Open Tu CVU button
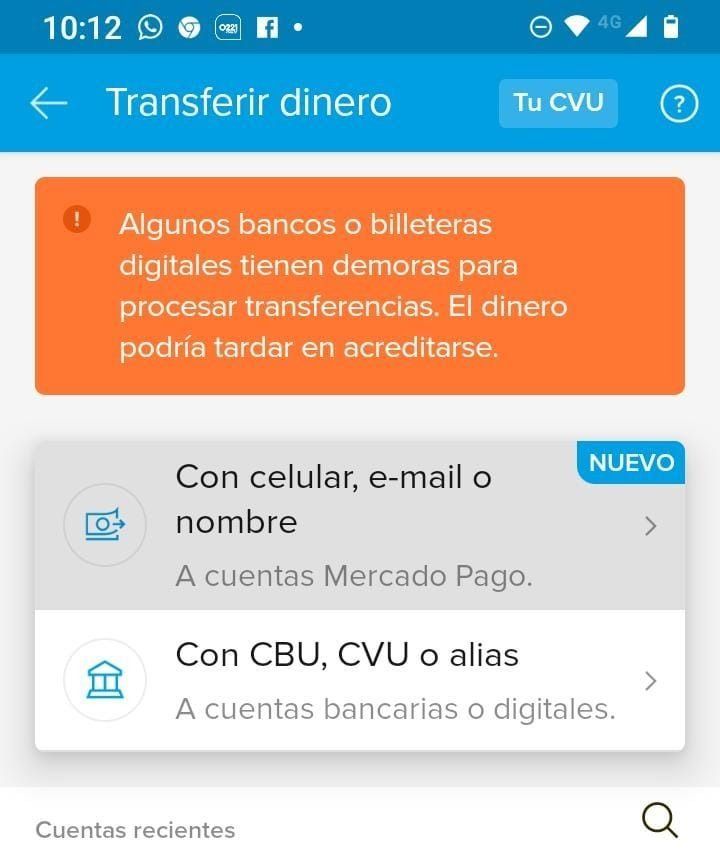 point(558,103)
